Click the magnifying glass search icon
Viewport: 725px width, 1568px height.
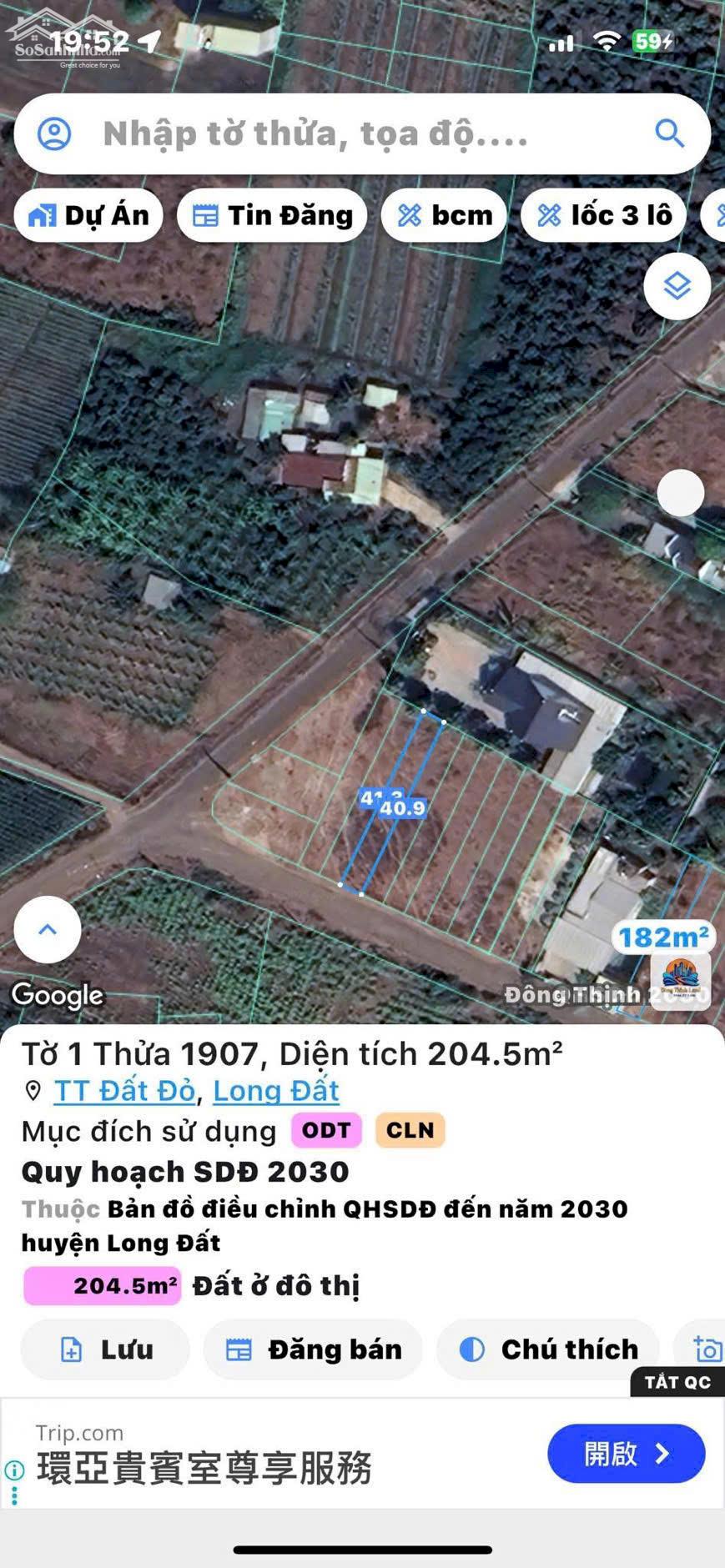pyautogui.click(x=667, y=133)
